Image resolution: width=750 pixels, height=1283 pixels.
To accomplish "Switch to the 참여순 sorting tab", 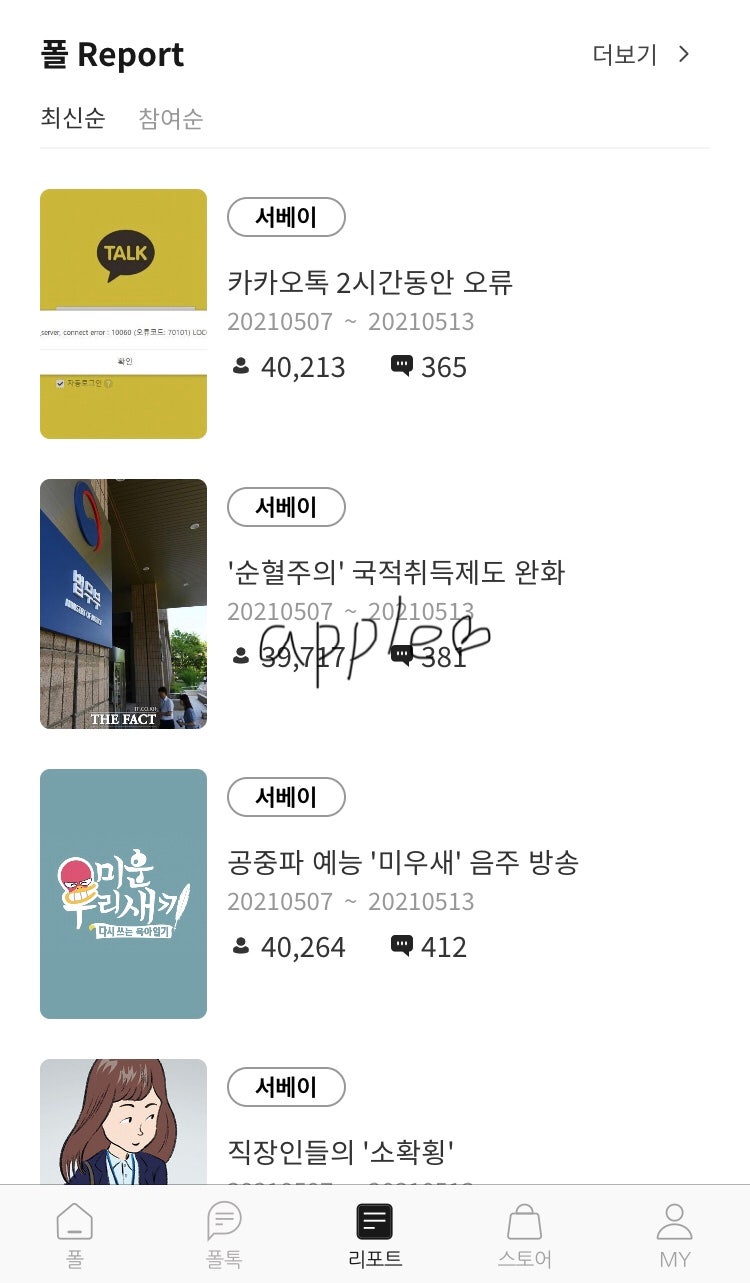I will (171, 119).
